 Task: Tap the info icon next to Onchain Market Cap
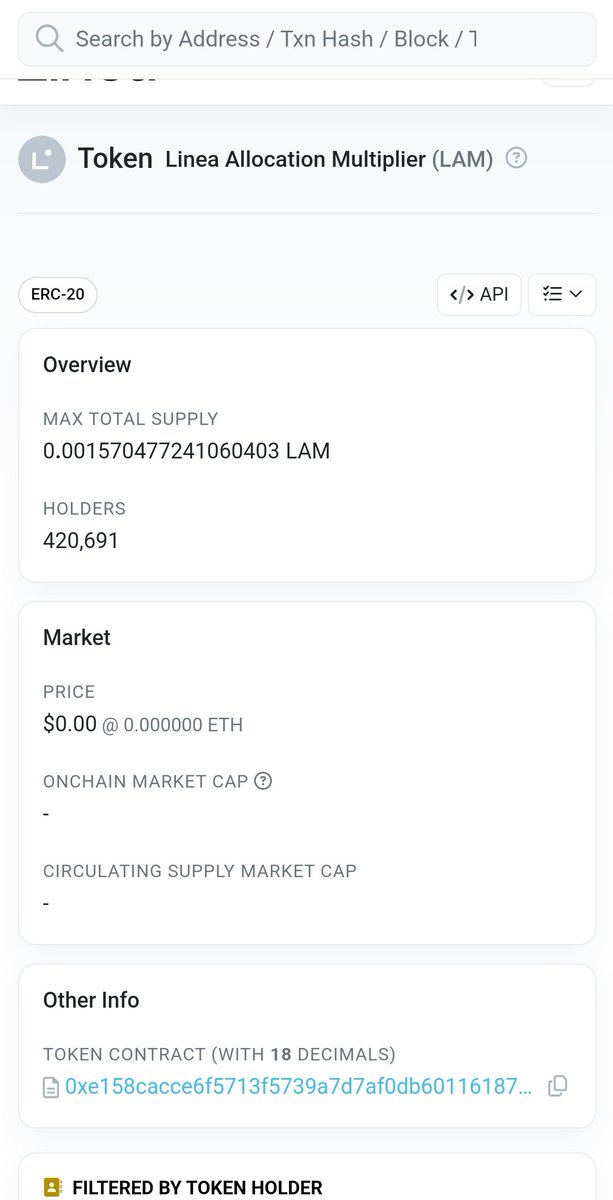[263, 781]
